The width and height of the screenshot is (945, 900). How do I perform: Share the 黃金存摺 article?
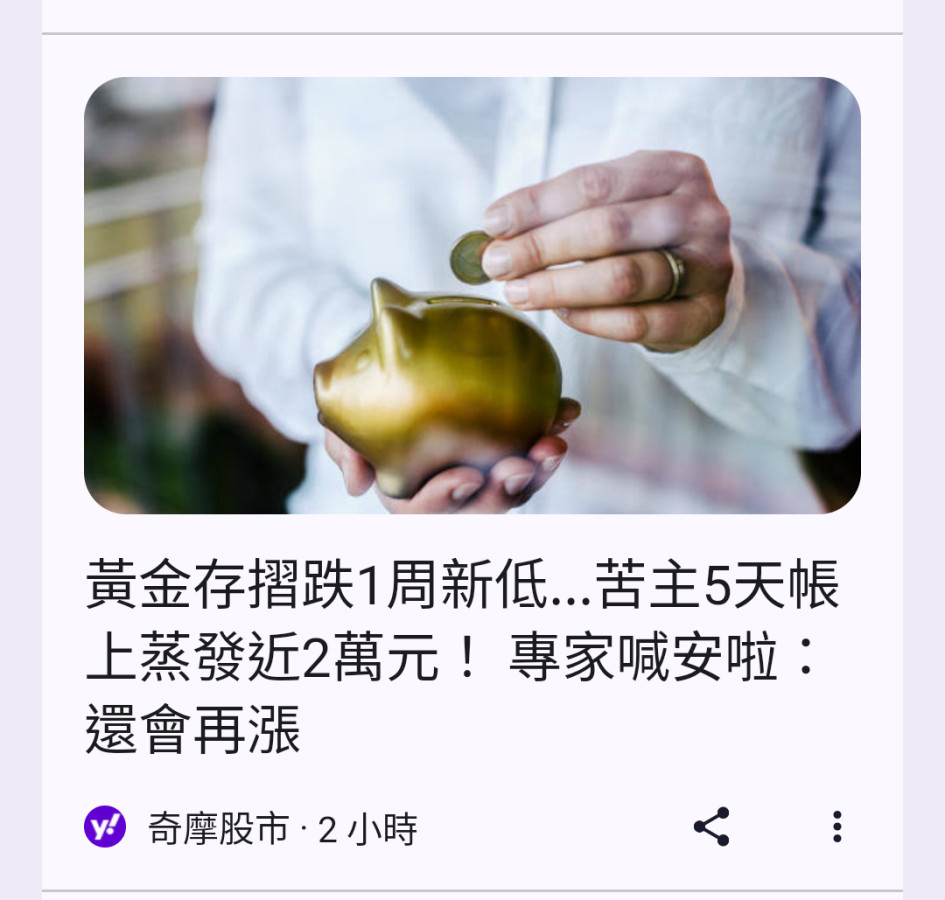[x=711, y=827]
